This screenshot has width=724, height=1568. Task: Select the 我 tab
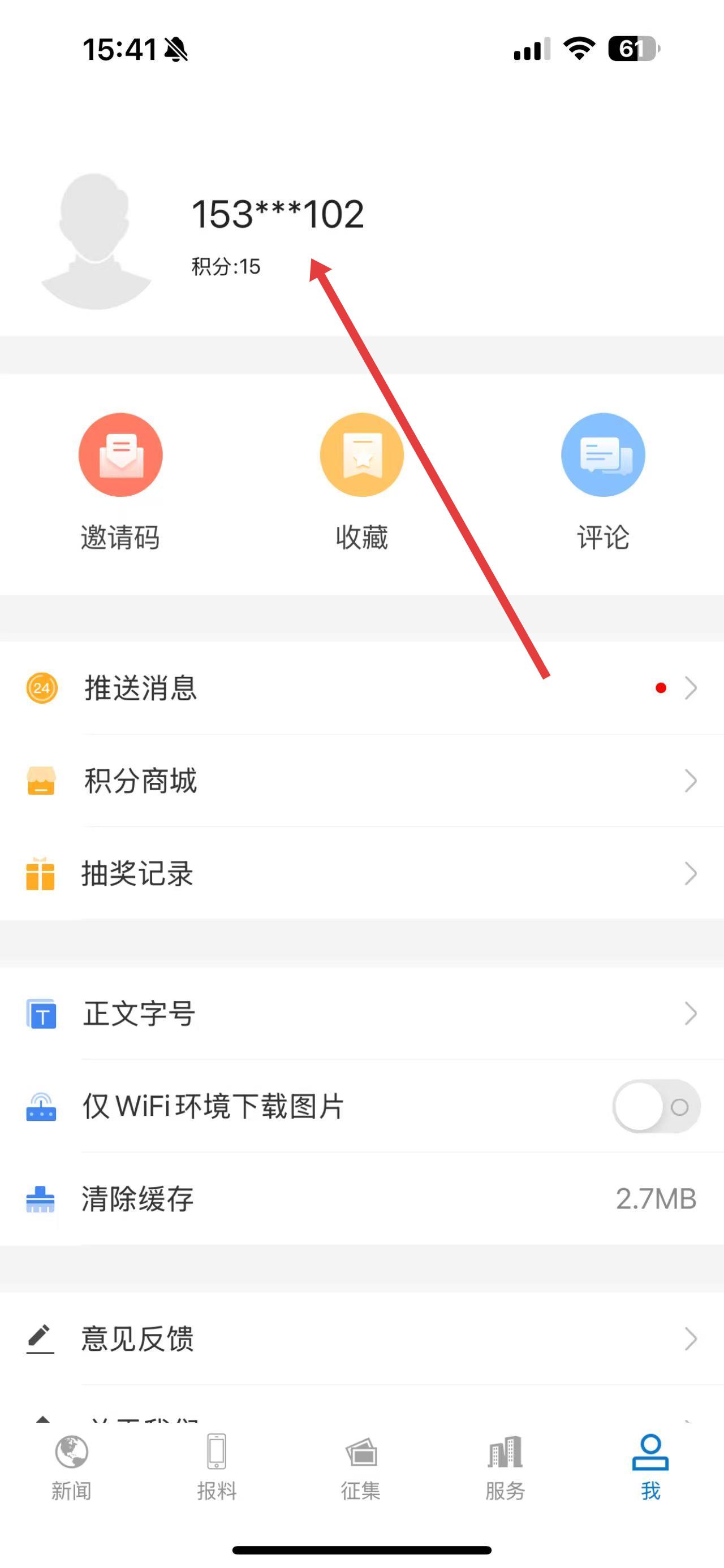coord(650,1467)
